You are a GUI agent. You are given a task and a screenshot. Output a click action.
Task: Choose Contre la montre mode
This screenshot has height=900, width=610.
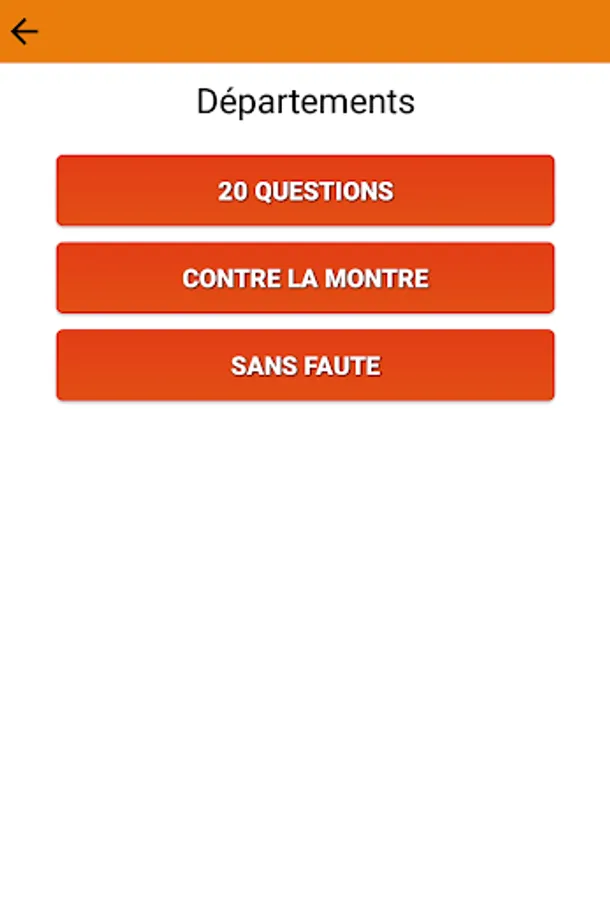coord(305,278)
